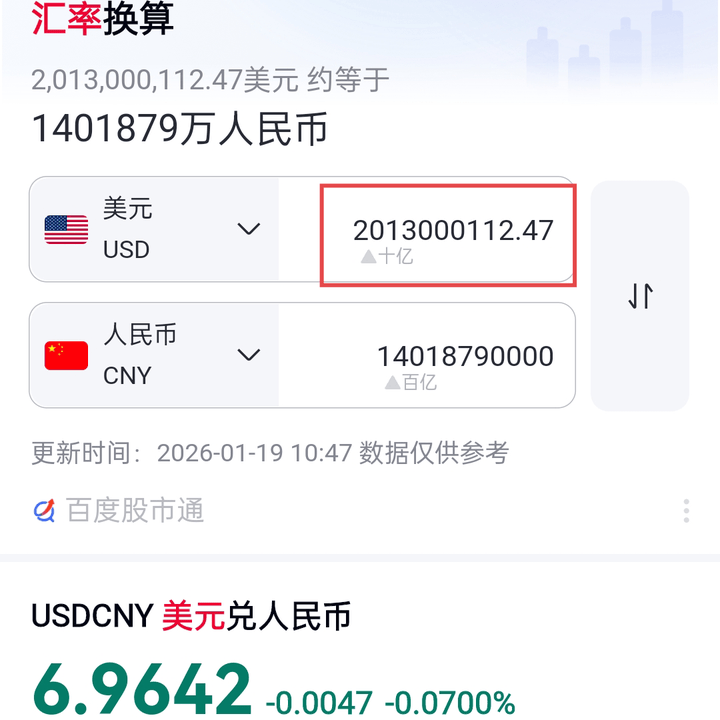The height and width of the screenshot is (720, 720).
Task: Swap the two currencies
Action: 640,296
